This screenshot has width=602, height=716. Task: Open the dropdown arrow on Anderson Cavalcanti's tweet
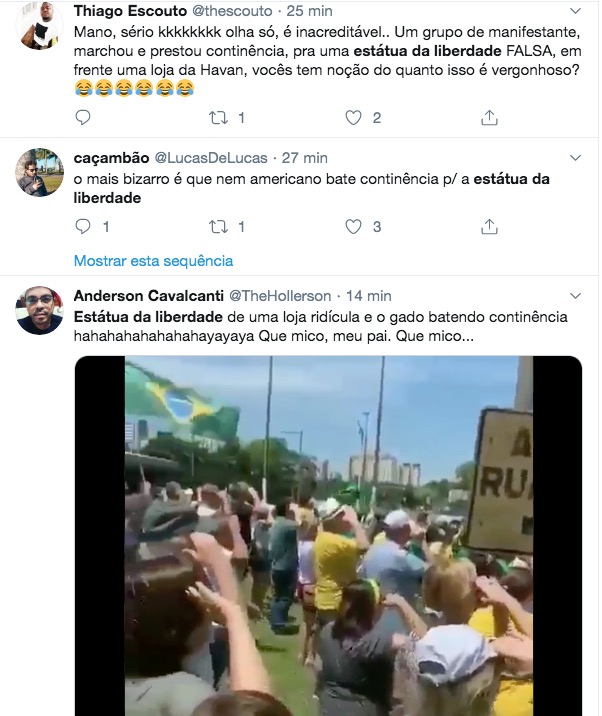(x=575, y=296)
